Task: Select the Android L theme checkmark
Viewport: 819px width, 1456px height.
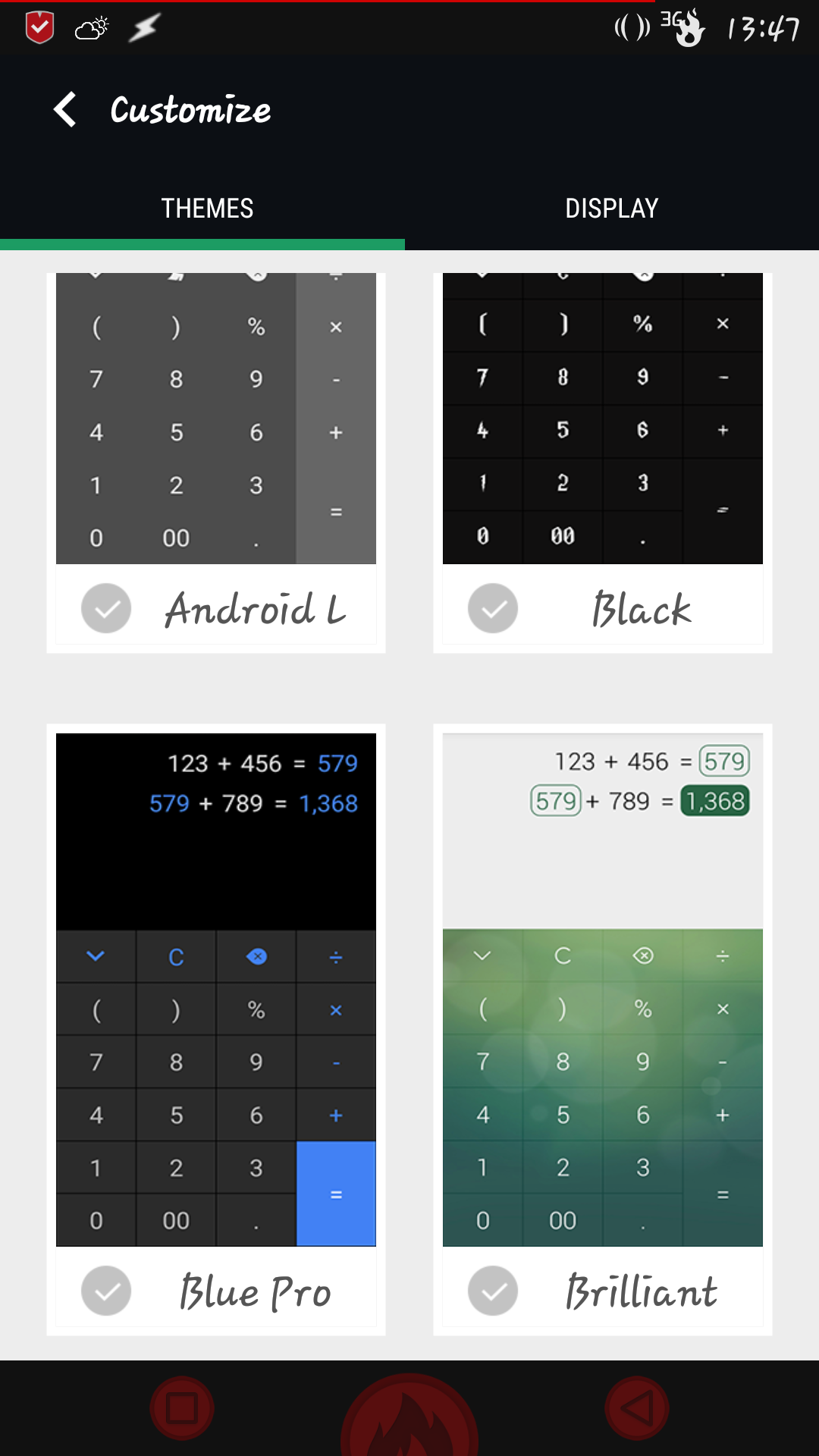Action: pos(106,608)
